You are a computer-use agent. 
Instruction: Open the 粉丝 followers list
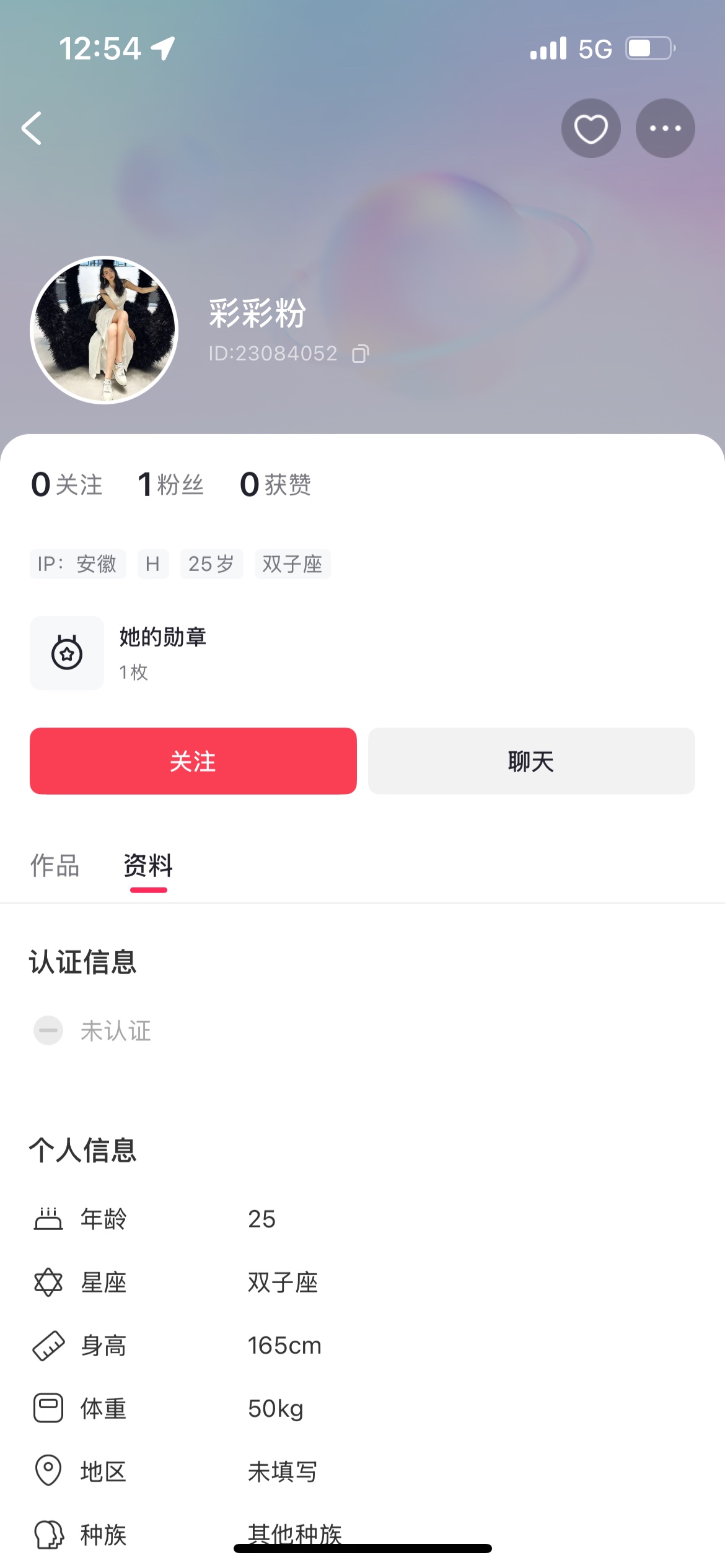click(171, 484)
